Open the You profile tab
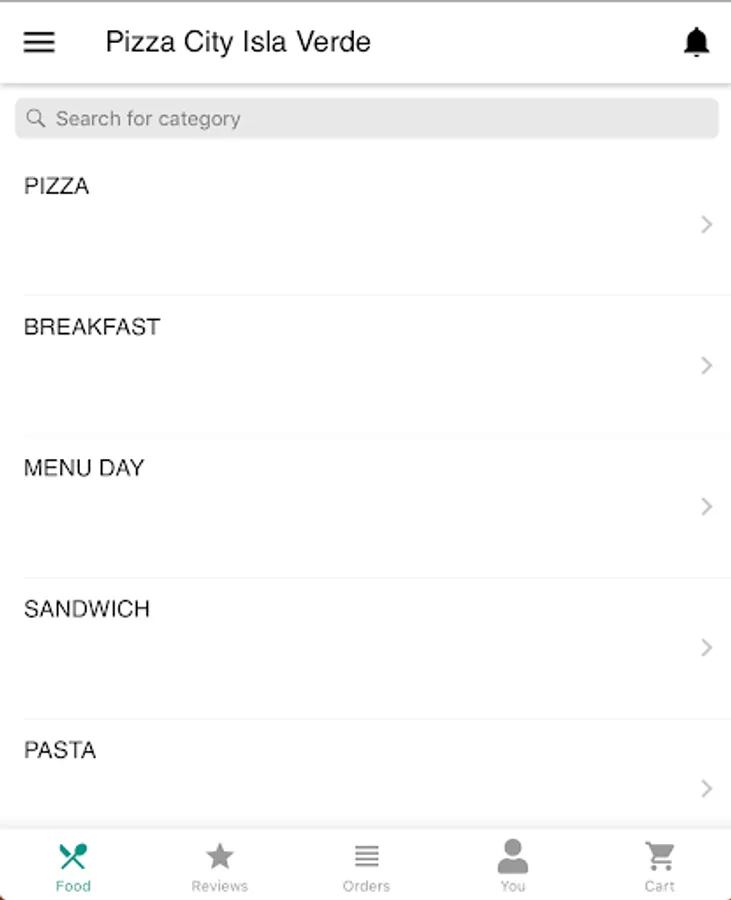Viewport: 731px width, 900px height. click(513, 866)
